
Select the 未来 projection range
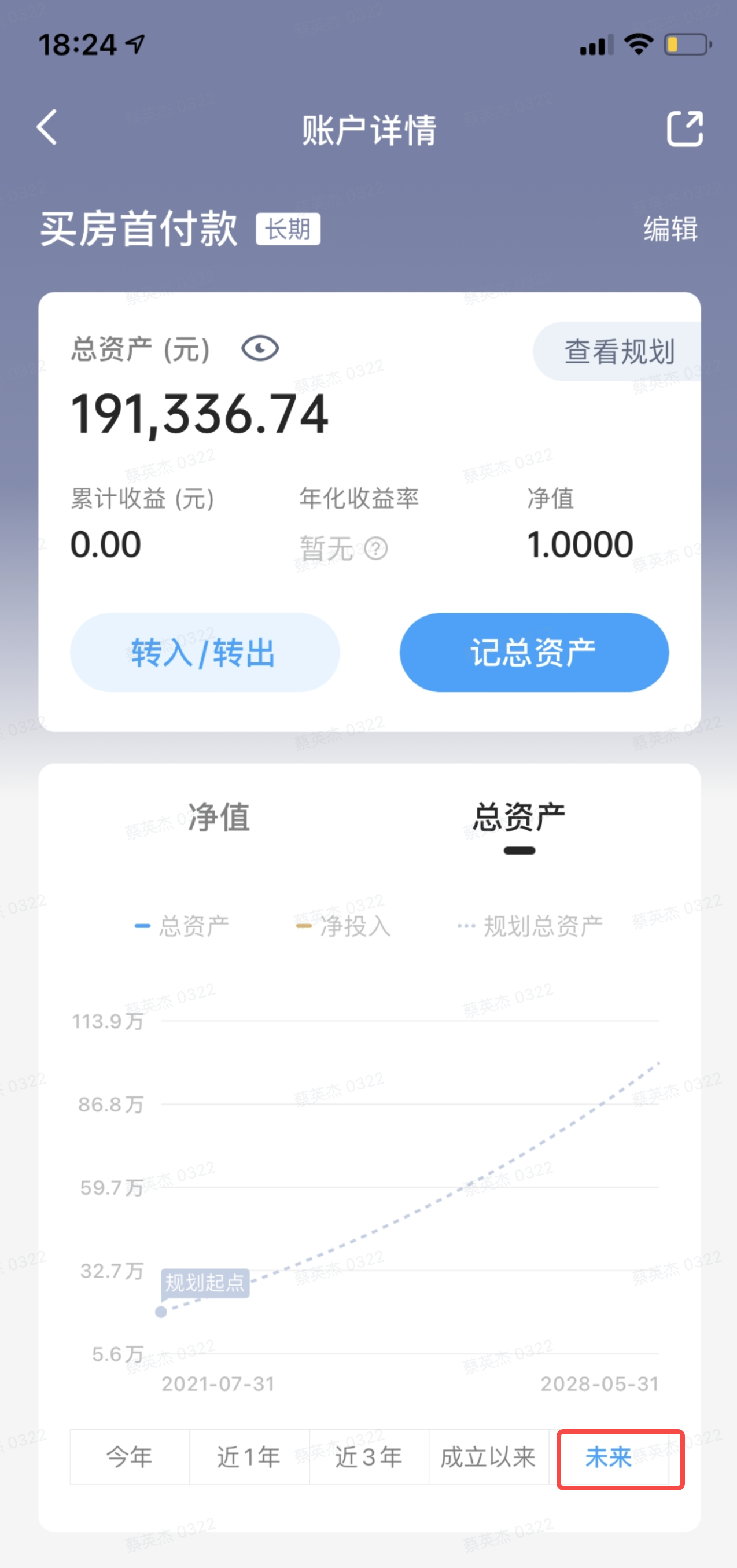(609, 1457)
